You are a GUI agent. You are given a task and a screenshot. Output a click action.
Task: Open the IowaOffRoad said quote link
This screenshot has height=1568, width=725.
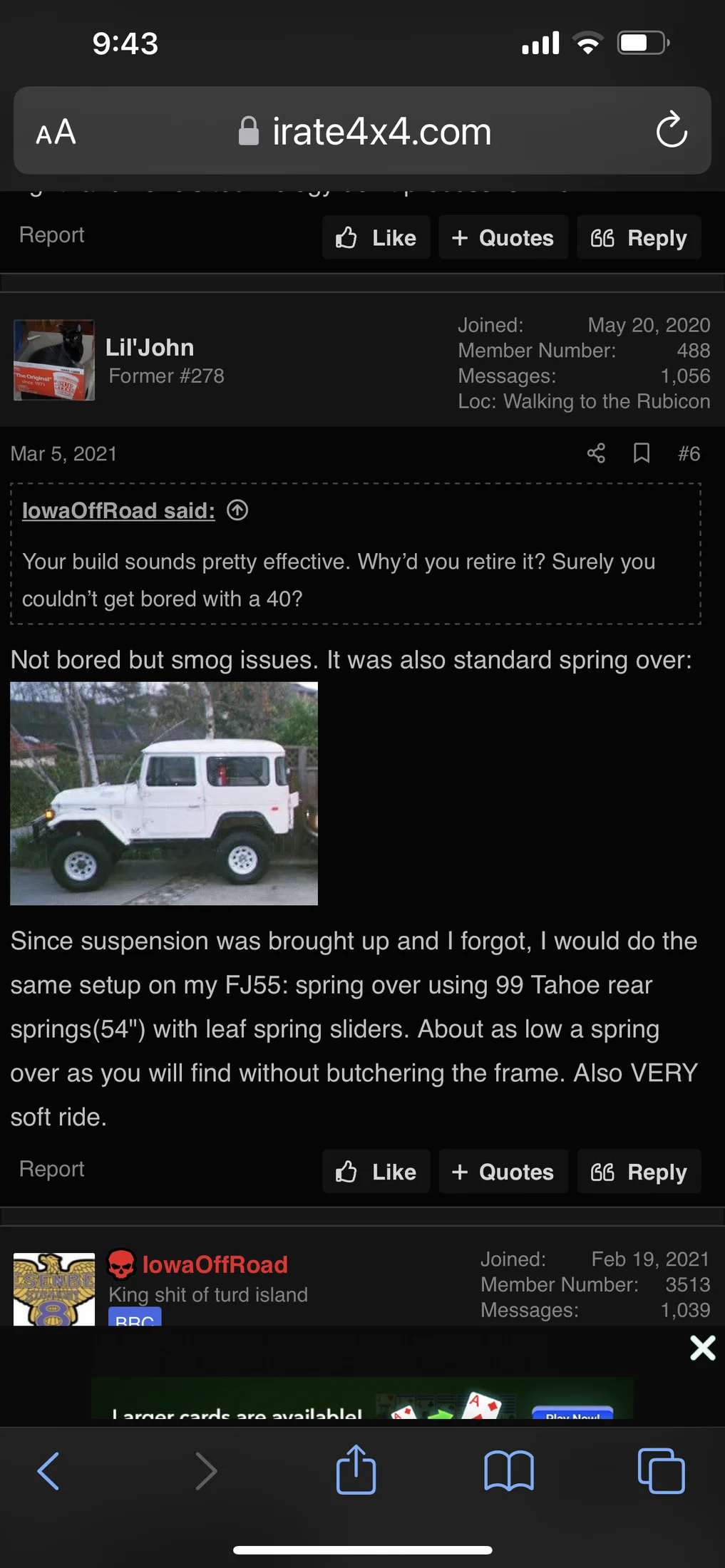pyautogui.click(x=118, y=510)
